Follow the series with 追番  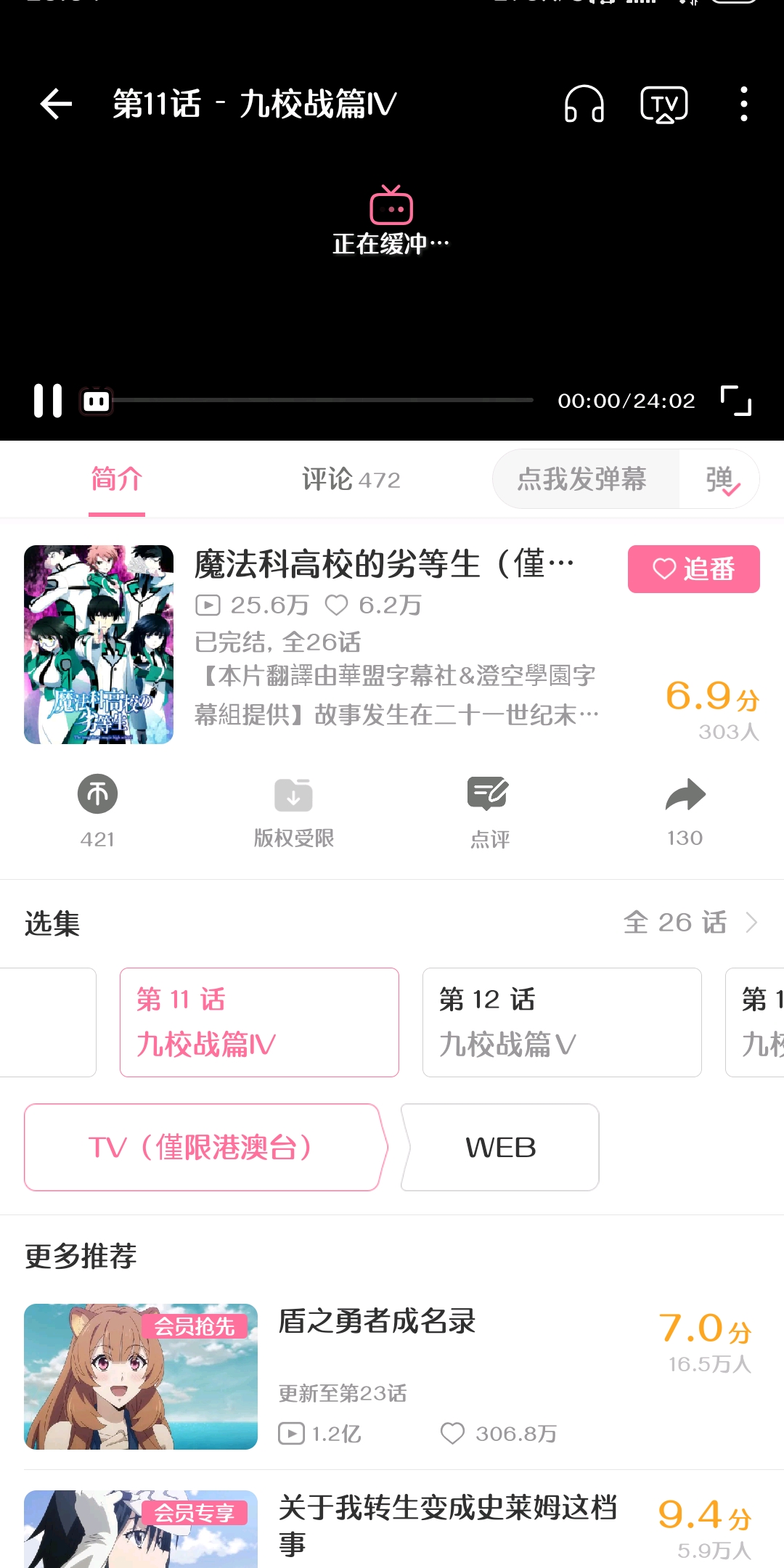693,569
